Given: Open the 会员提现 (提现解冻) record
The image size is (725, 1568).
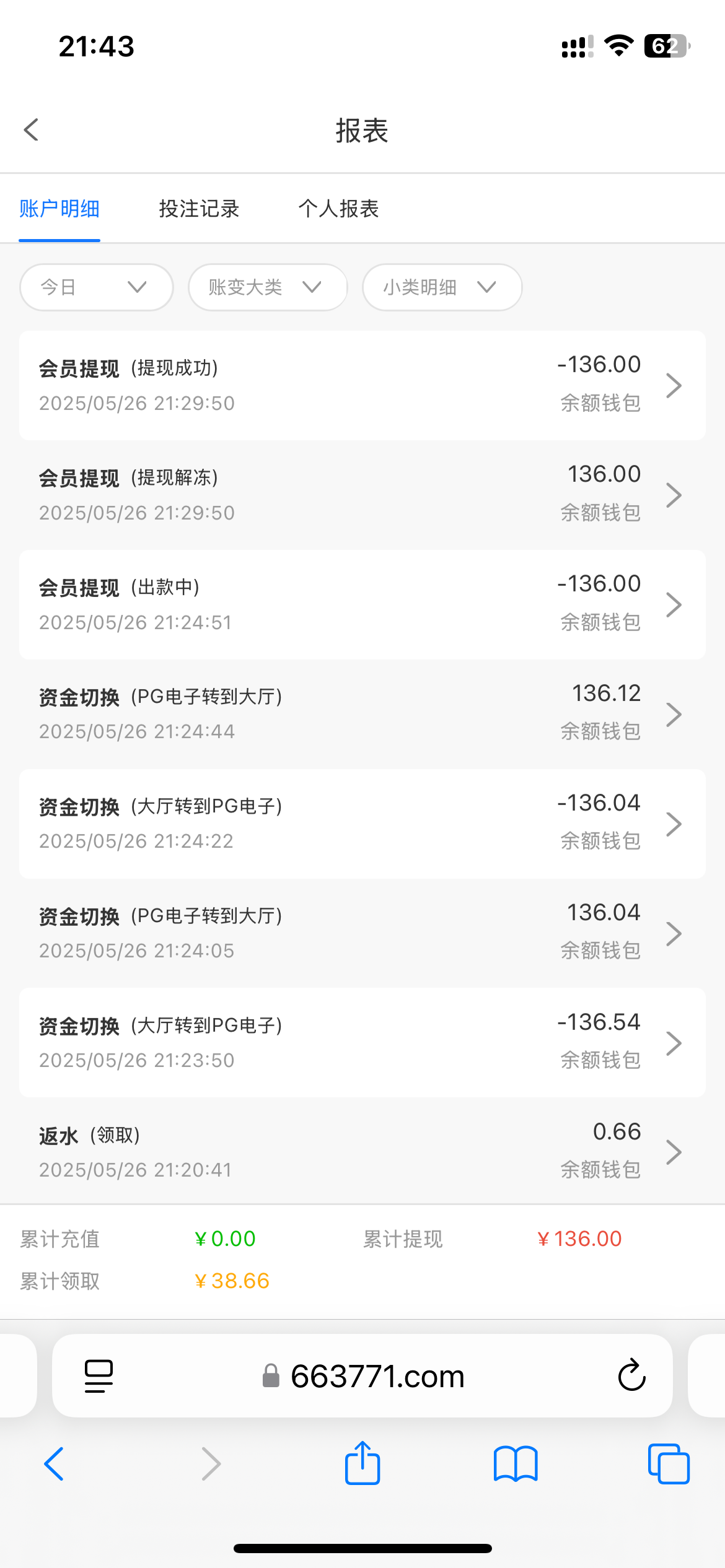Looking at the screenshot, I should 362,495.
